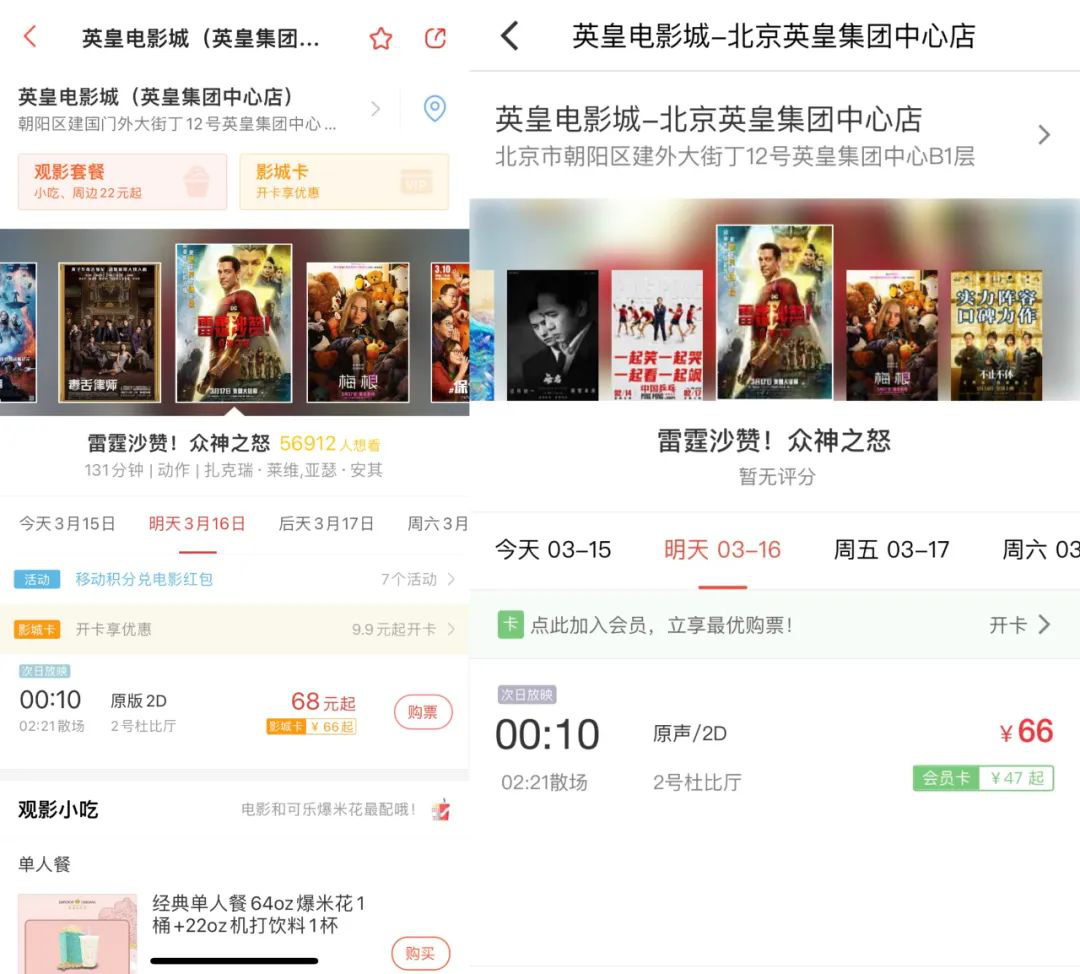Tap 开卡 to join membership
Screen dimensions: 1080x974
pyautogui.click(x=1019, y=625)
